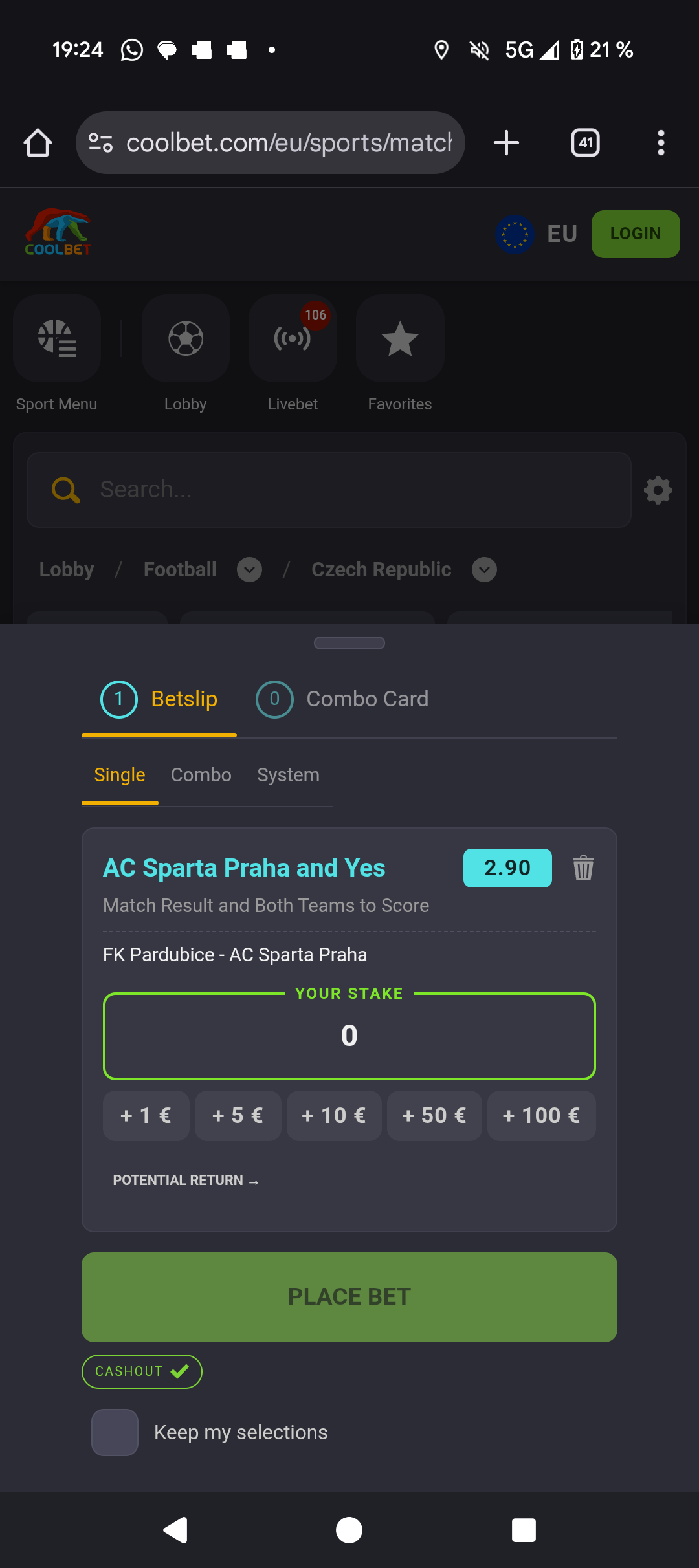Tap the Cashout chip
This screenshot has width=699, height=1568.
[x=142, y=1371]
